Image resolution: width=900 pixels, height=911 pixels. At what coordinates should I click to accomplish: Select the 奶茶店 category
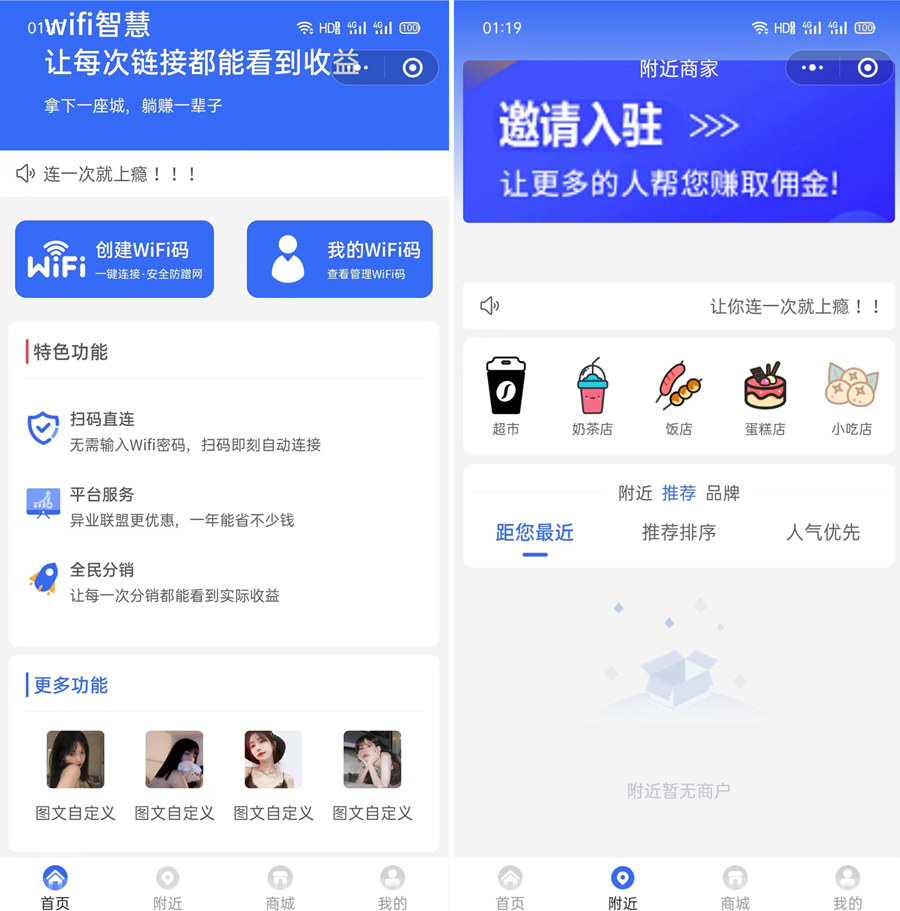(x=592, y=397)
